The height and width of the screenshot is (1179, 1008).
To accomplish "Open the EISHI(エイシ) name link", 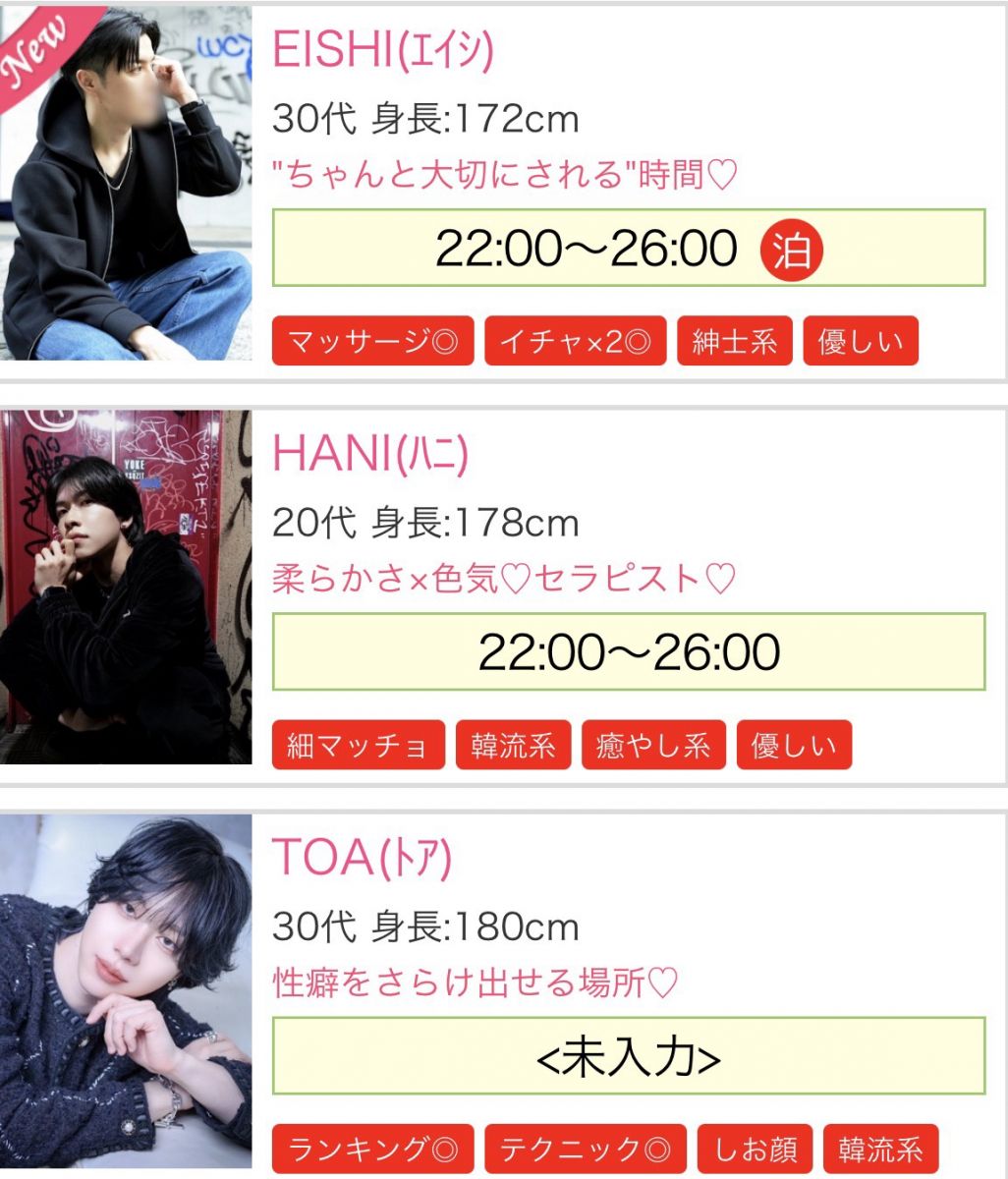I will pyautogui.click(x=382, y=50).
